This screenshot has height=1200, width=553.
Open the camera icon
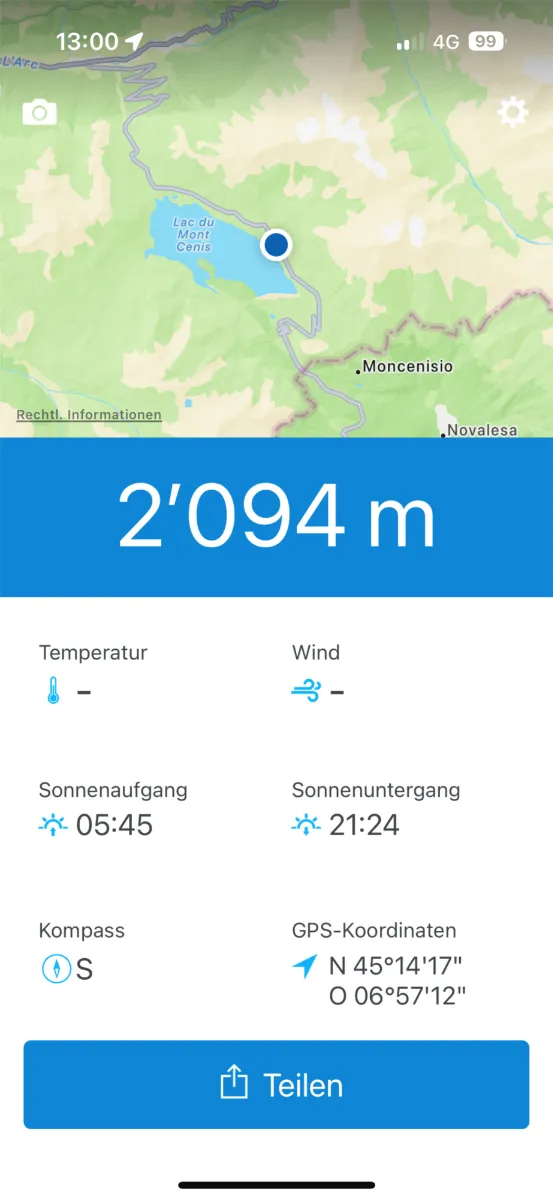tap(40, 112)
